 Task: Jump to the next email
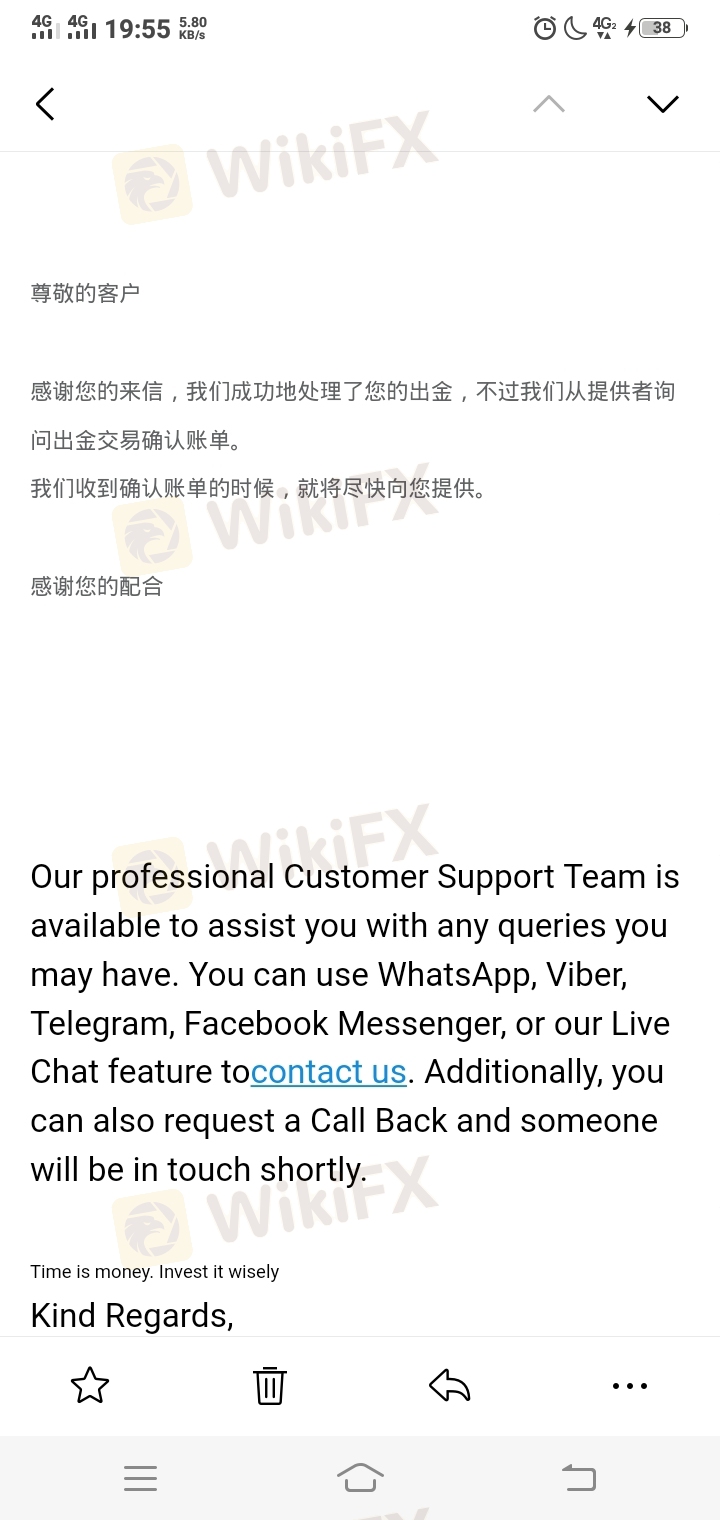click(x=662, y=104)
